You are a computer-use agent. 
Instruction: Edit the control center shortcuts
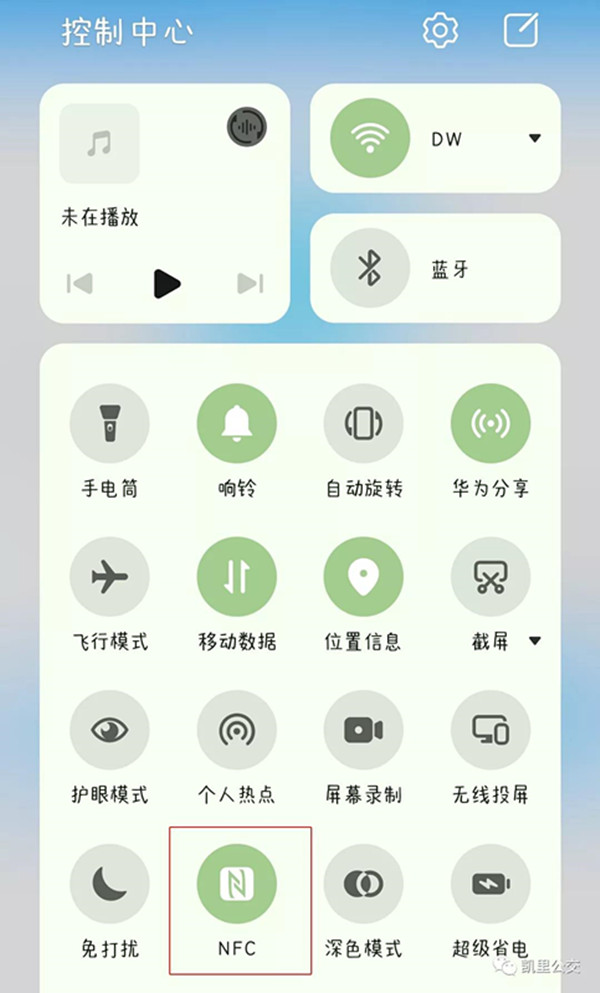(520, 31)
